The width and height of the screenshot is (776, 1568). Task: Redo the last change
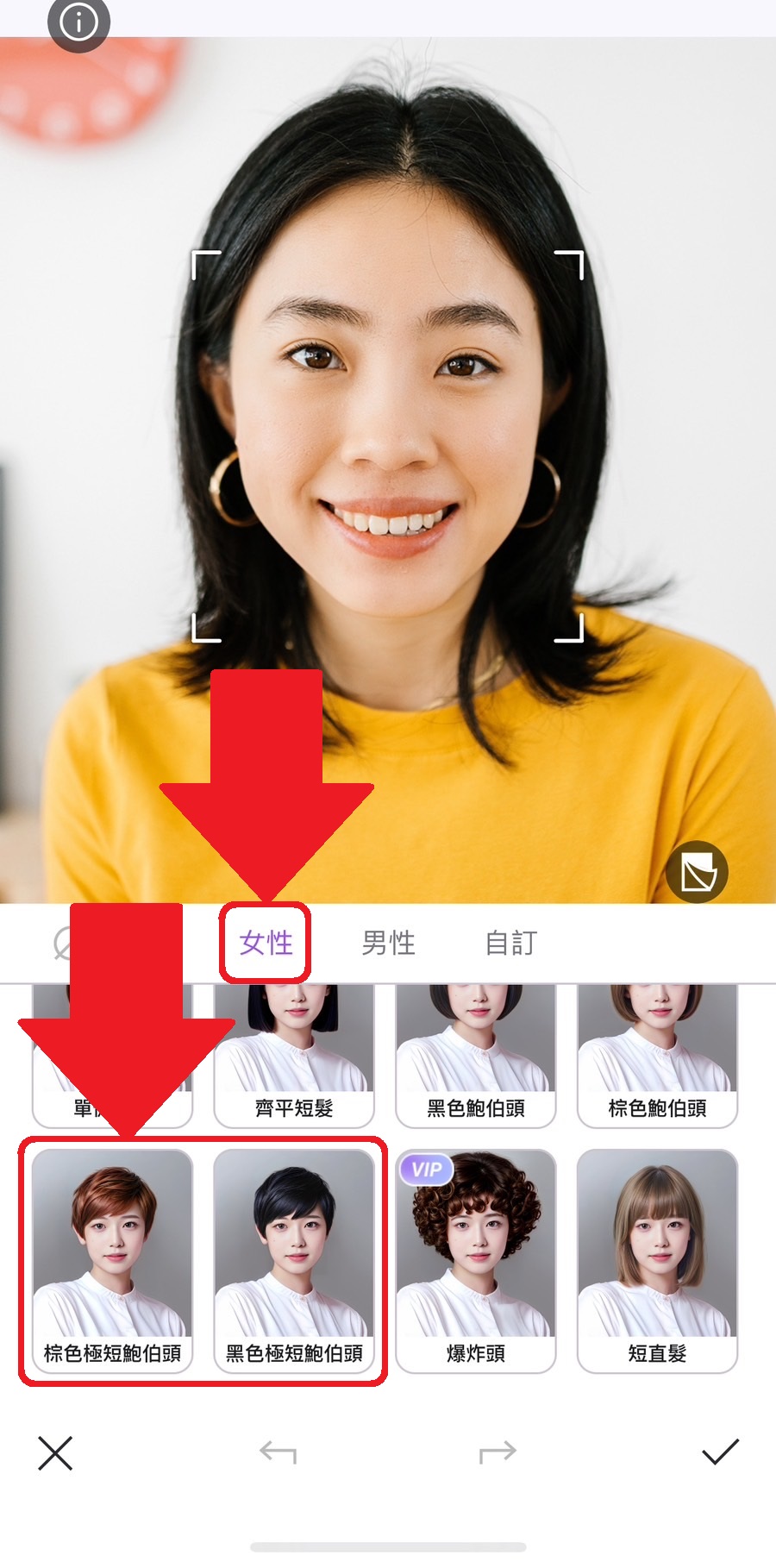pos(498,1453)
